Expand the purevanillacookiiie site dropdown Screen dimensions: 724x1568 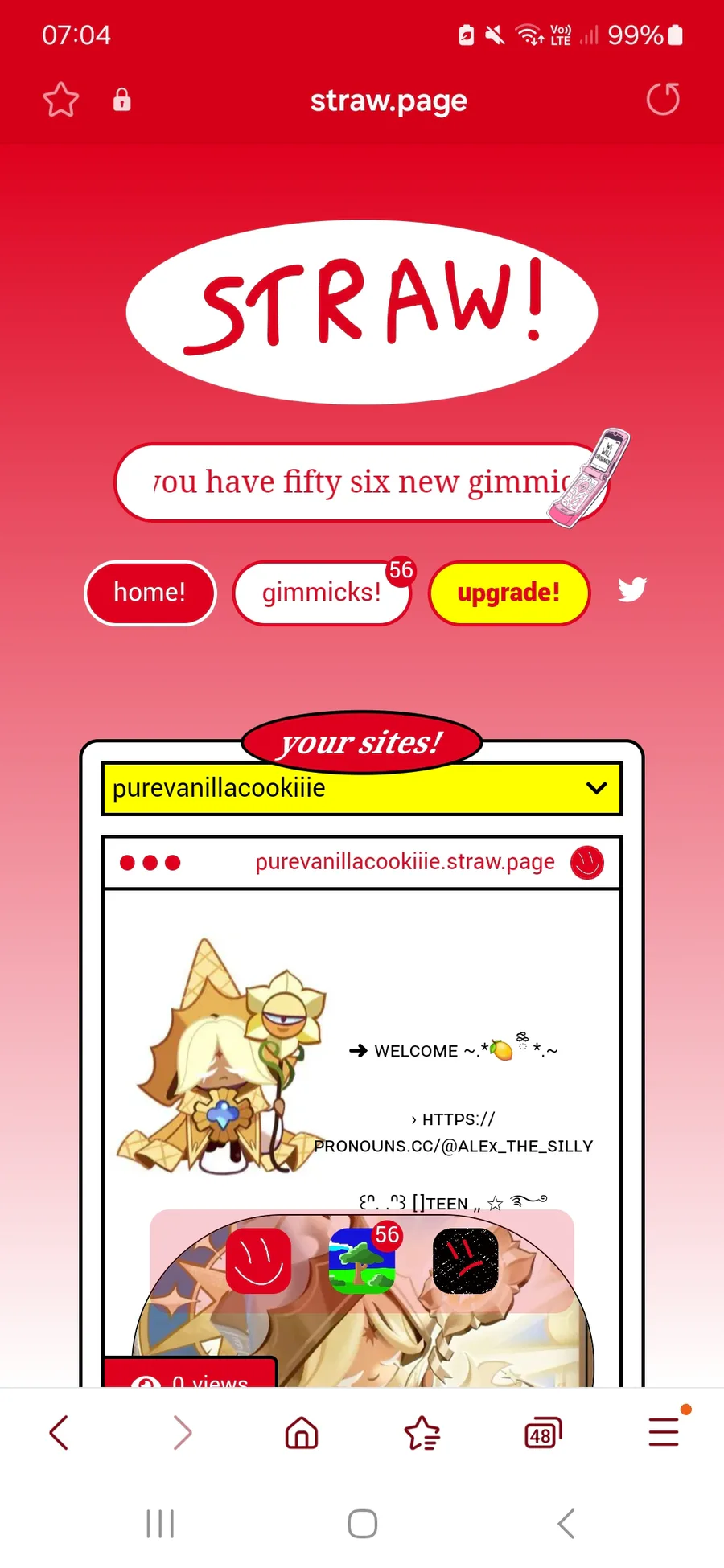[x=362, y=788]
